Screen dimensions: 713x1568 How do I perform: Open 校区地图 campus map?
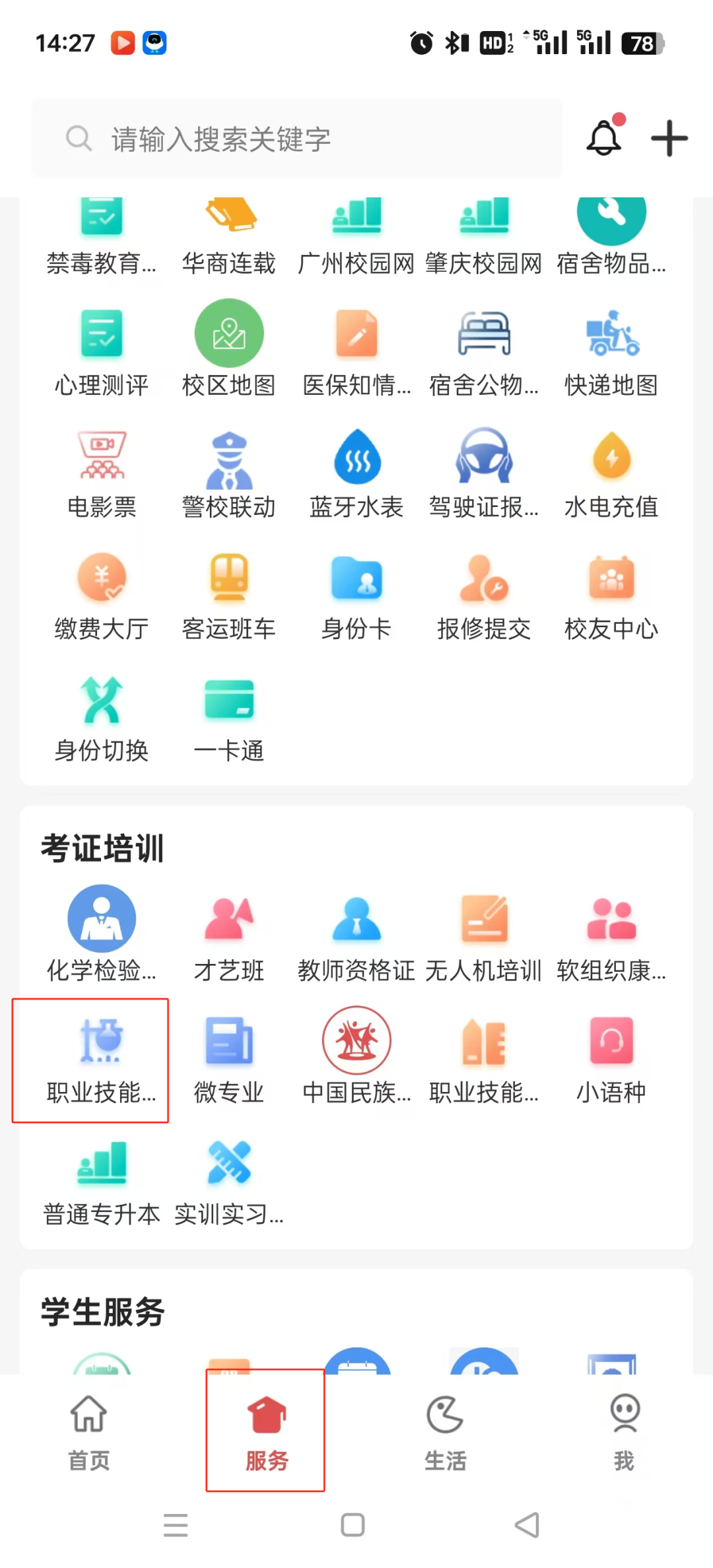229,348
